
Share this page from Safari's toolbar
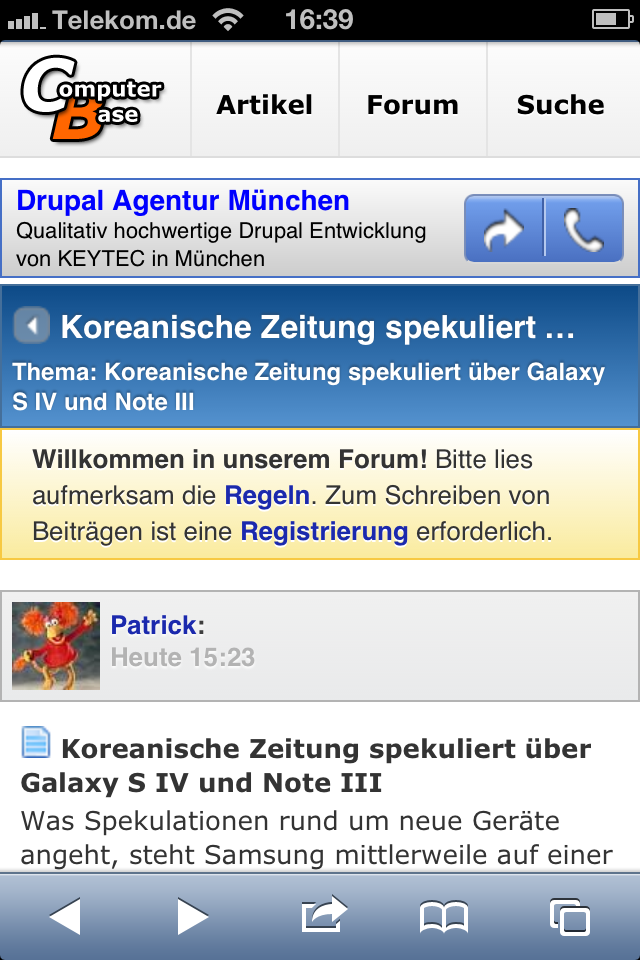click(322, 914)
